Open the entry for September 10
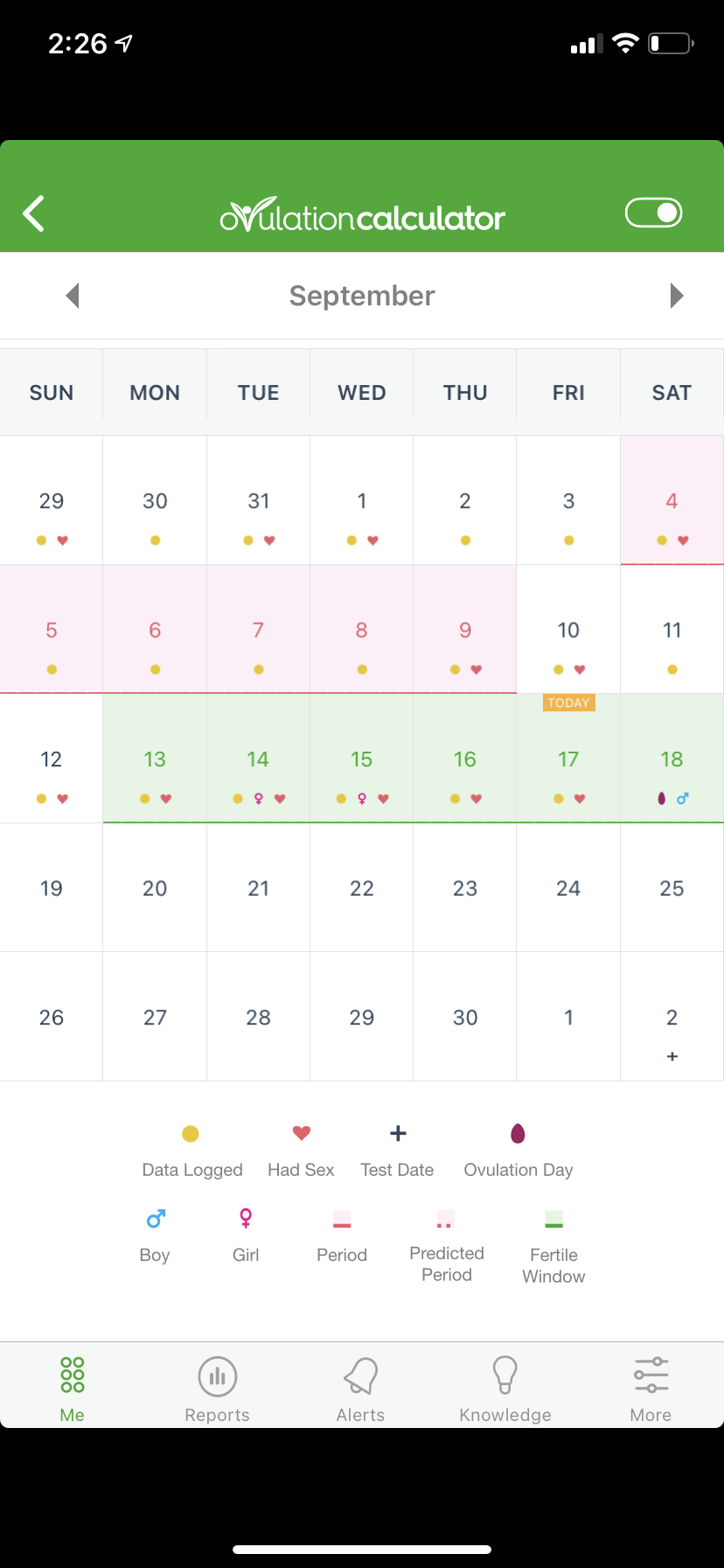The width and height of the screenshot is (724, 1568). (x=568, y=630)
